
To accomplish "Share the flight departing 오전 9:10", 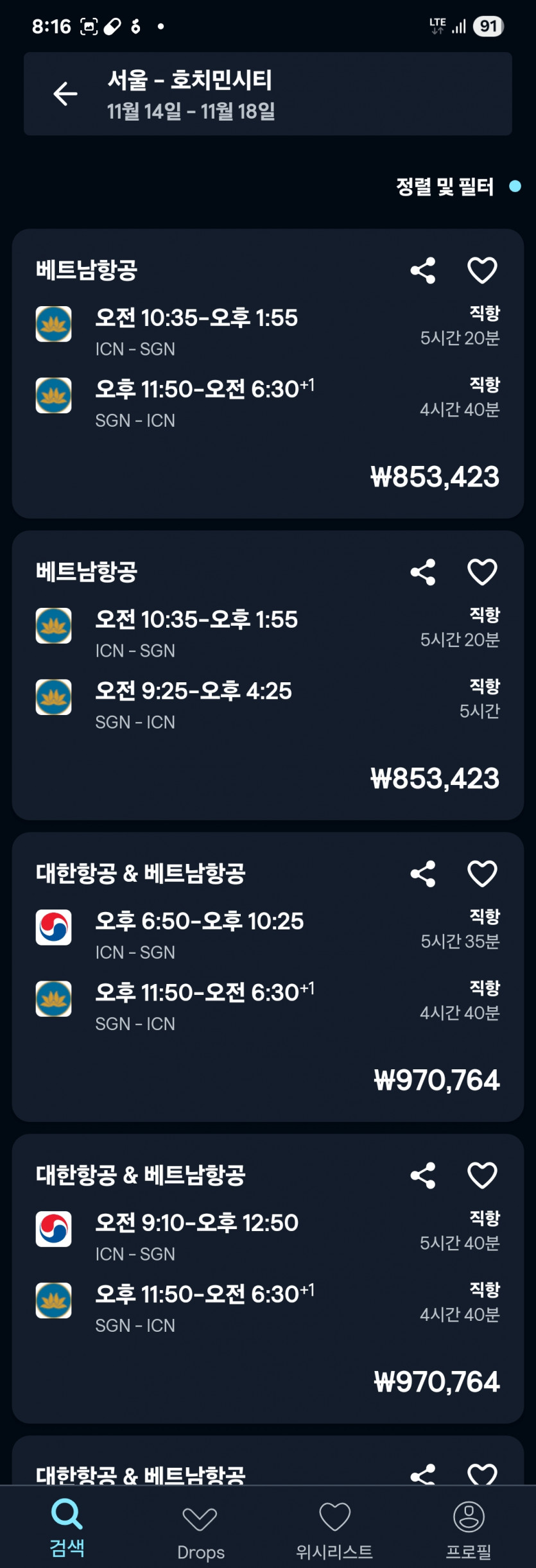I will coord(423,1175).
